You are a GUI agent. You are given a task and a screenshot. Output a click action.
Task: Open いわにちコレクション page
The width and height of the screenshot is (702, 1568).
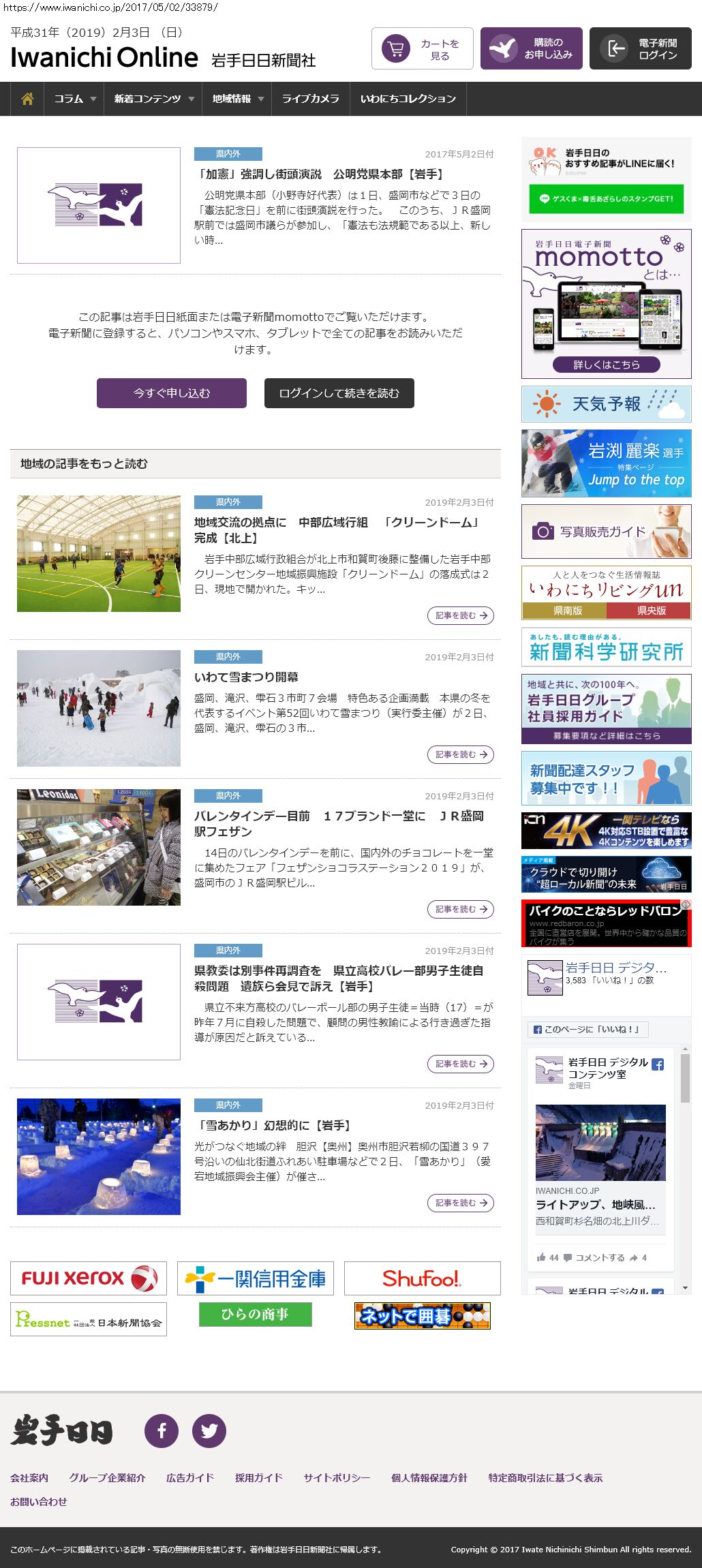pyautogui.click(x=408, y=99)
